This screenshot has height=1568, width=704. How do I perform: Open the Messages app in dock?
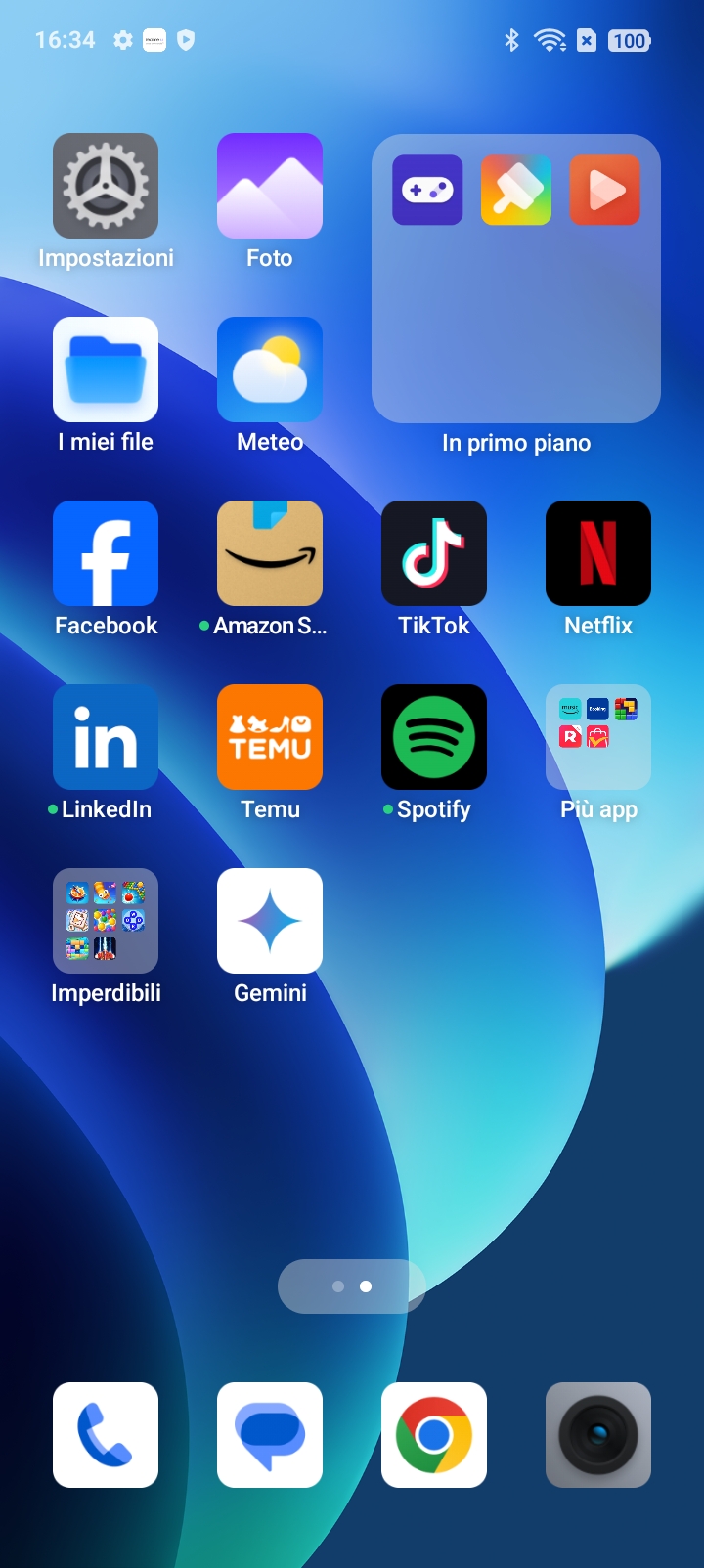coord(270,1435)
